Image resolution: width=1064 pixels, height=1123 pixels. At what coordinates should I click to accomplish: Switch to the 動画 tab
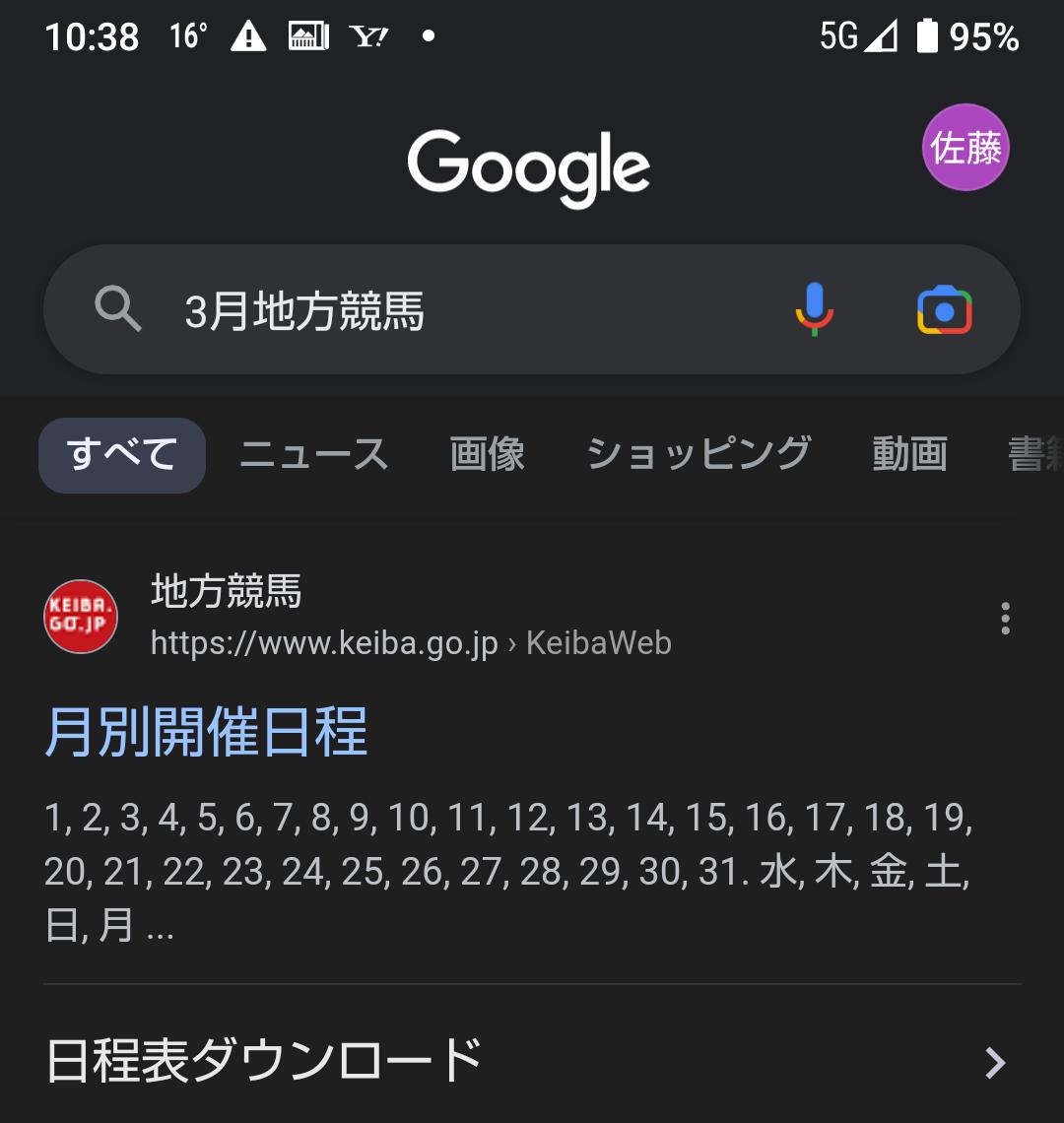coord(908,455)
